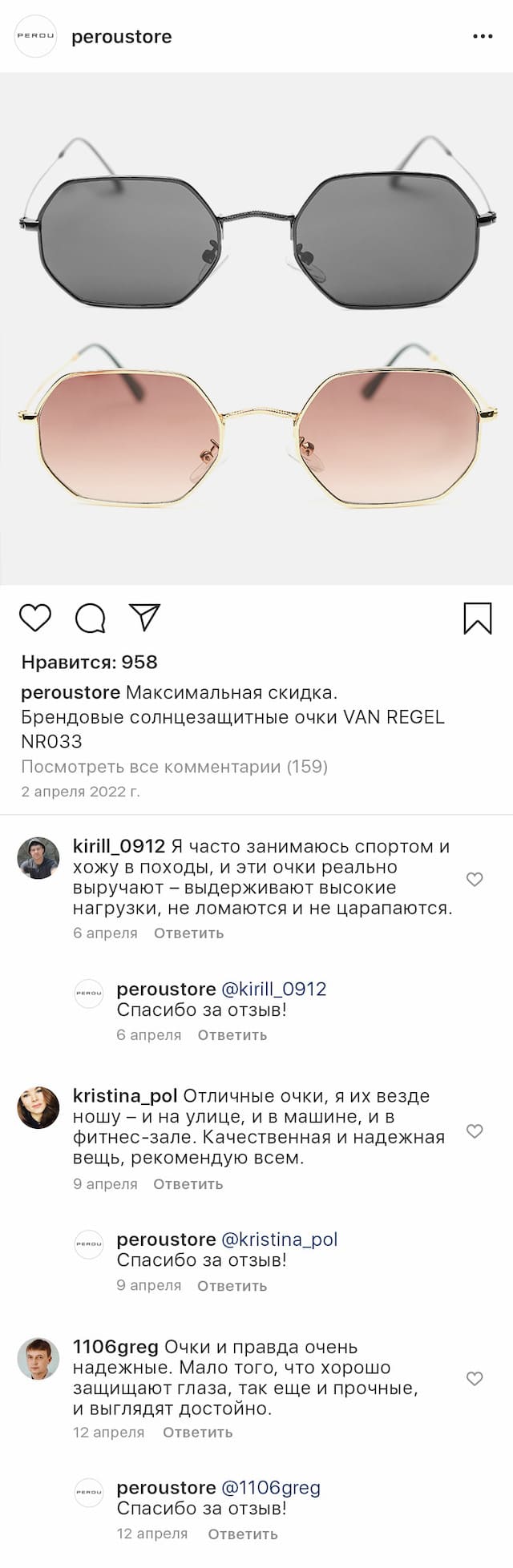The image size is (513, 1568).
Task: Open kristina_pol's avatar
Action: (x=38, y=1108)
